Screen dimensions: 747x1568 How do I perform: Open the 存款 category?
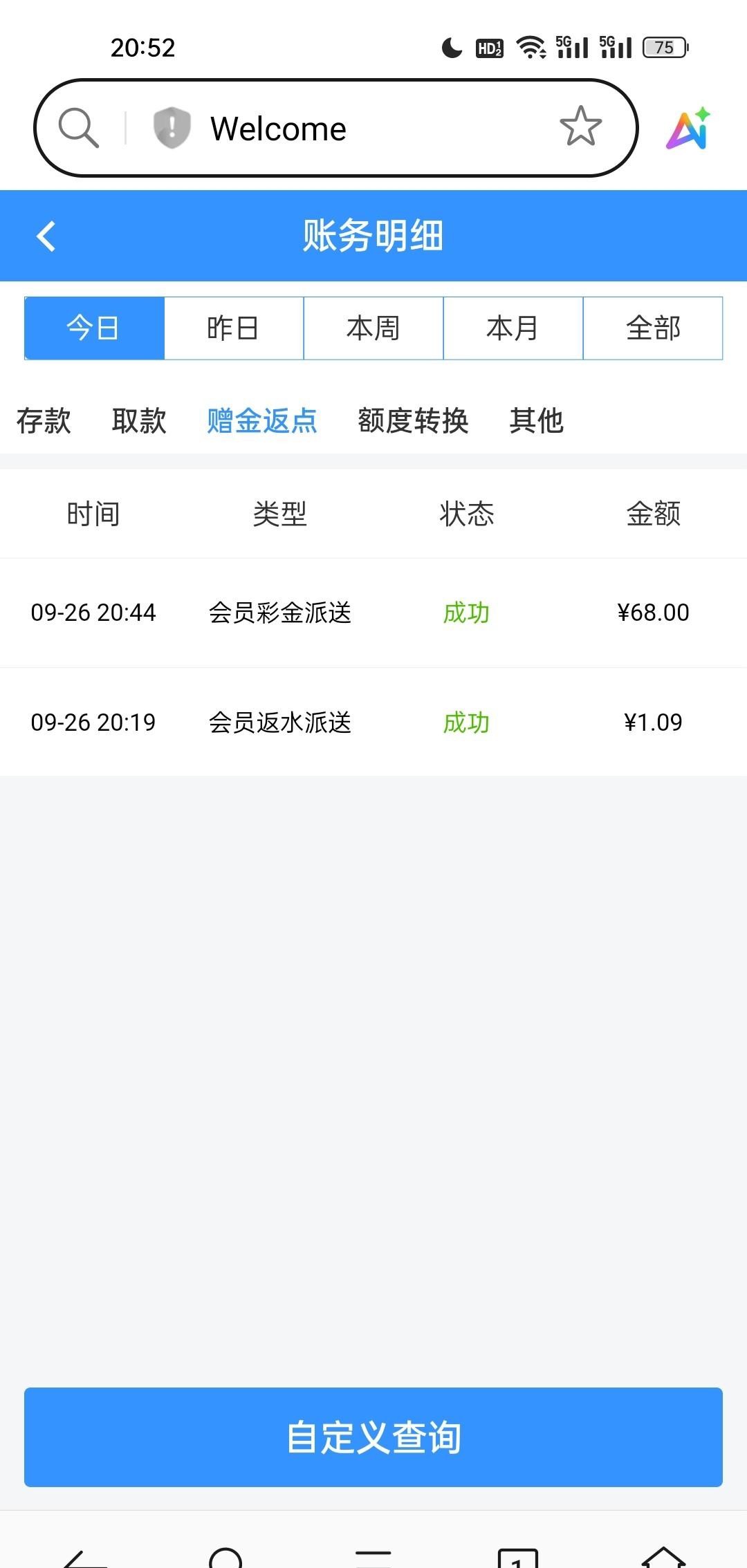tap(44, 420)
